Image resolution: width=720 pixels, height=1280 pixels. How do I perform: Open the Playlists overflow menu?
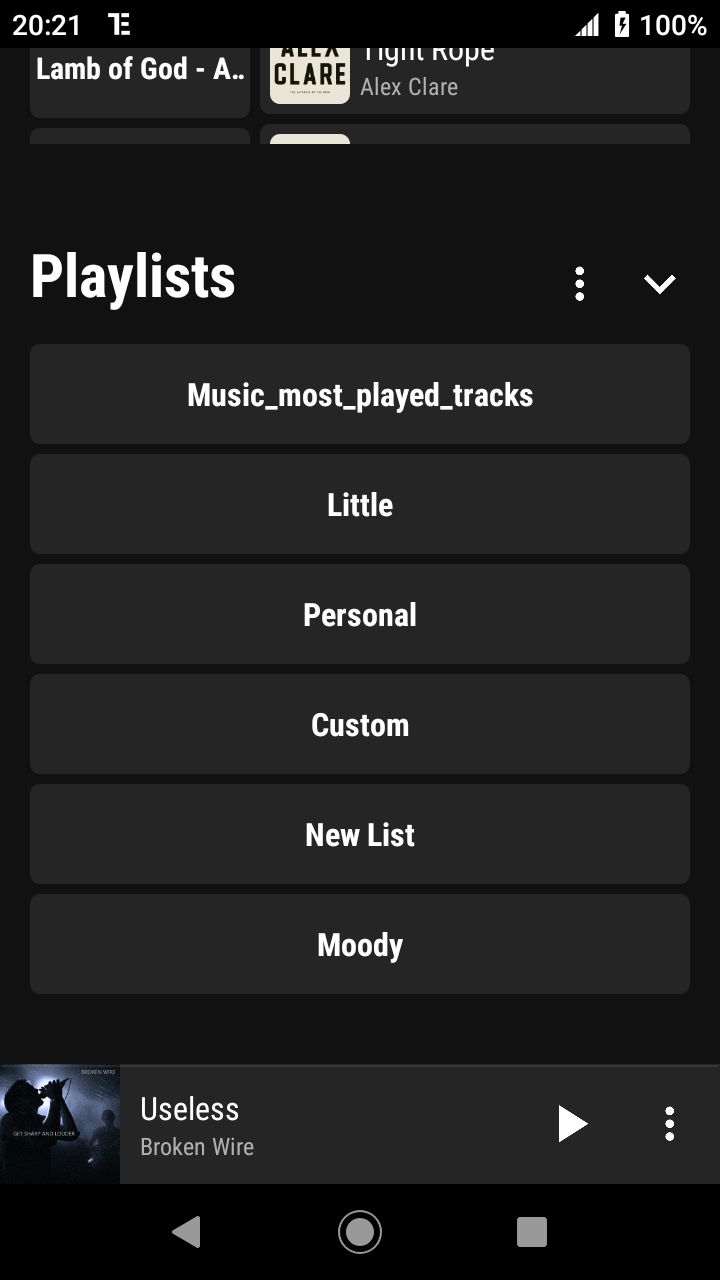pos(580,284)
